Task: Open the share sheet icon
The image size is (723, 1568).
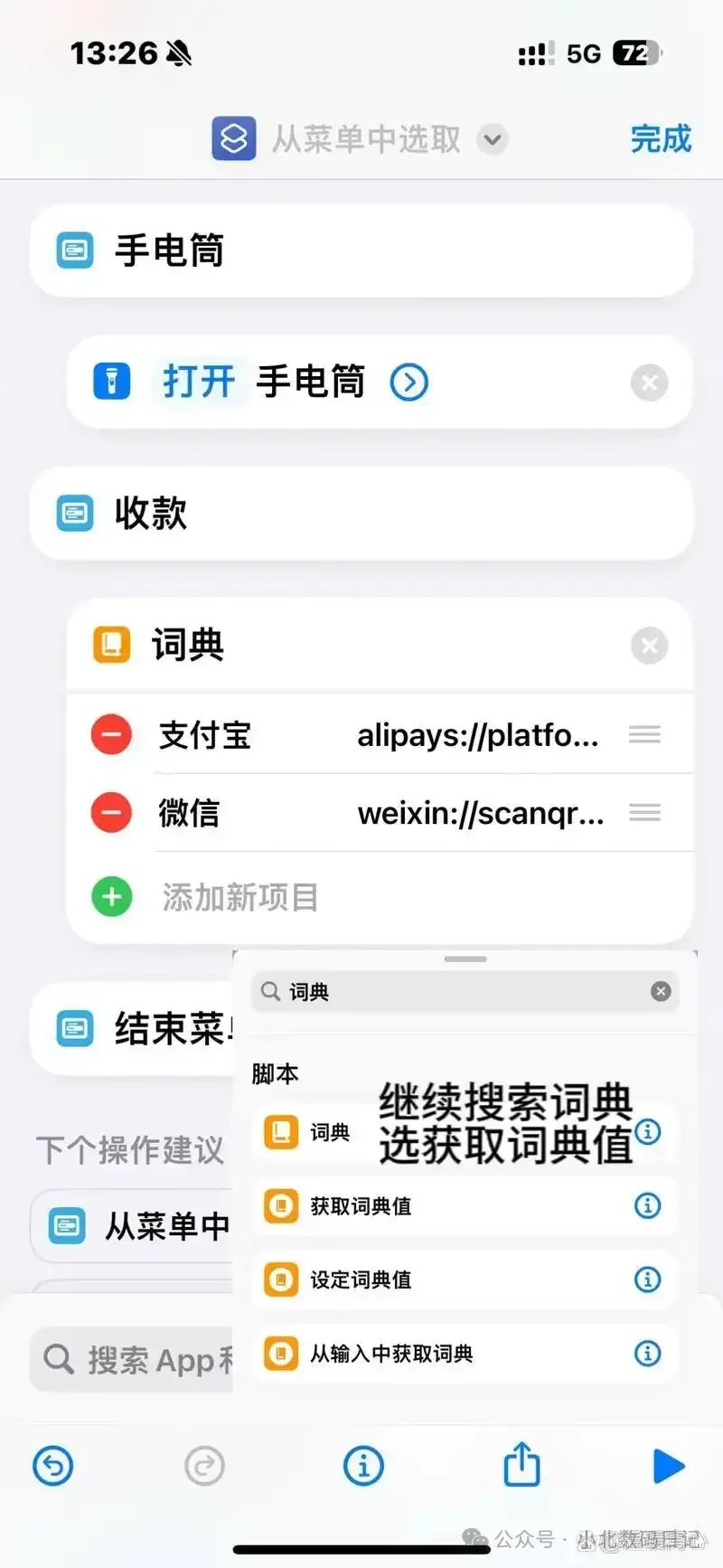Action: (x=521, y=1465)
